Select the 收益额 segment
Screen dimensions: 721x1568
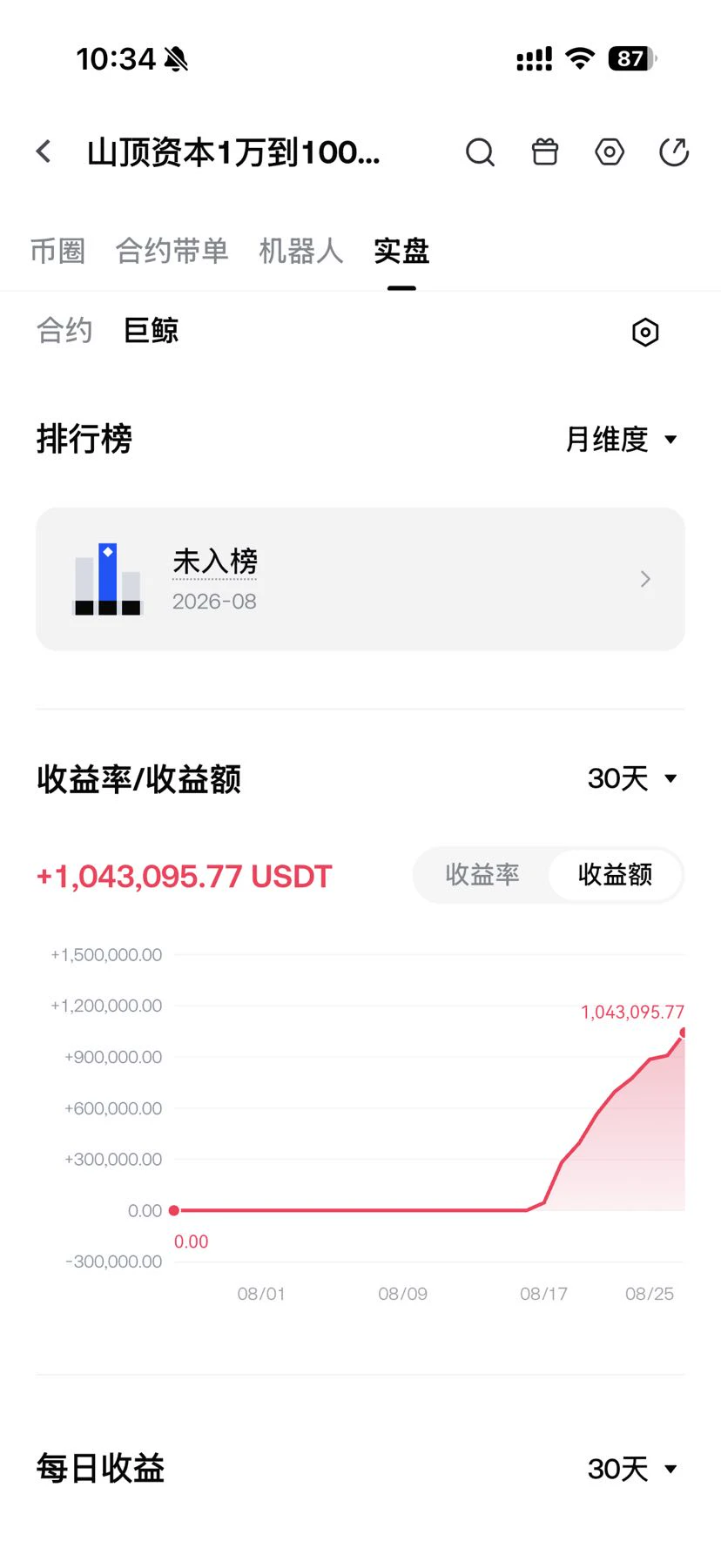(615, 875)
